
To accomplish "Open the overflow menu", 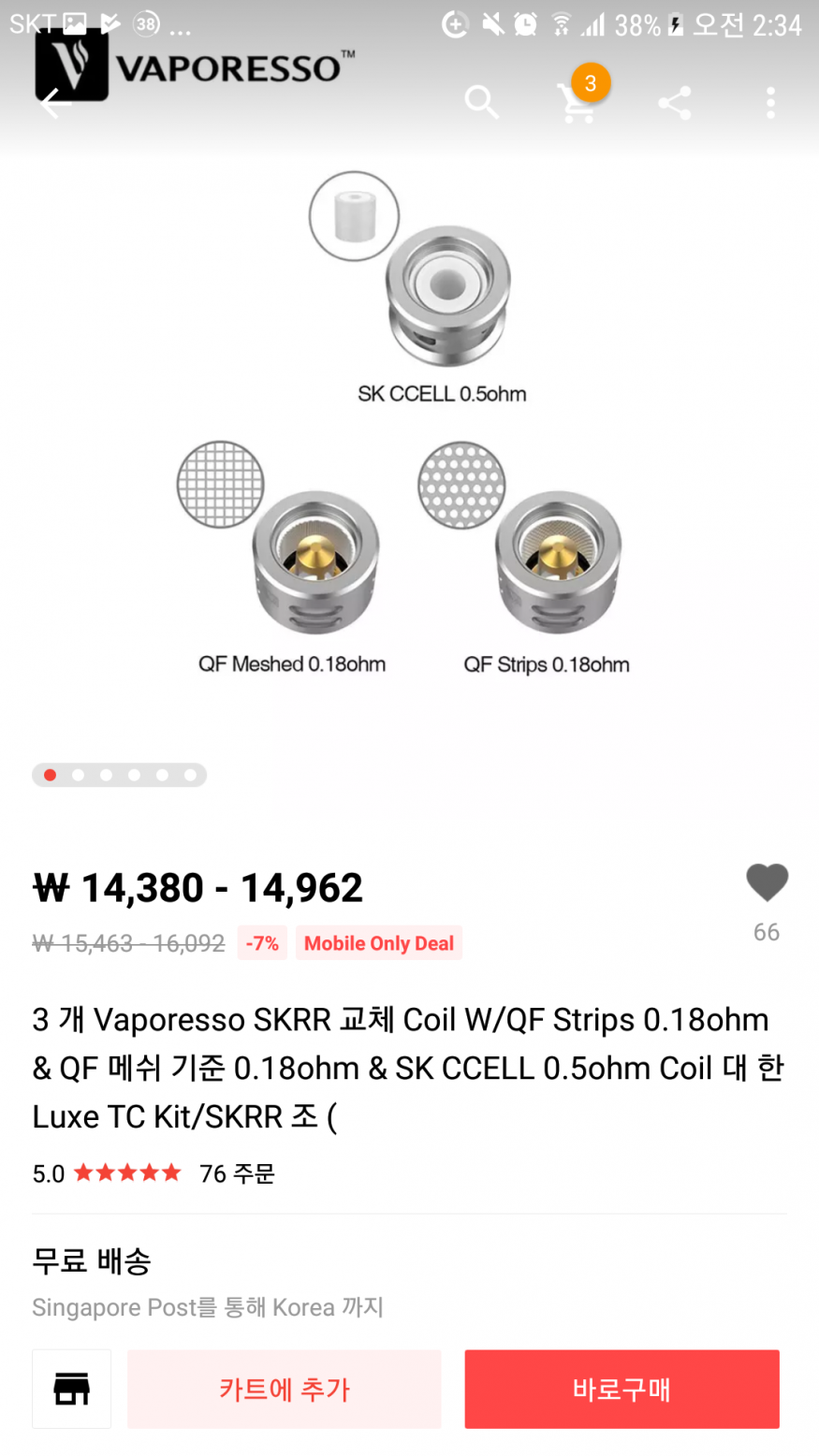I will [770, 102].
